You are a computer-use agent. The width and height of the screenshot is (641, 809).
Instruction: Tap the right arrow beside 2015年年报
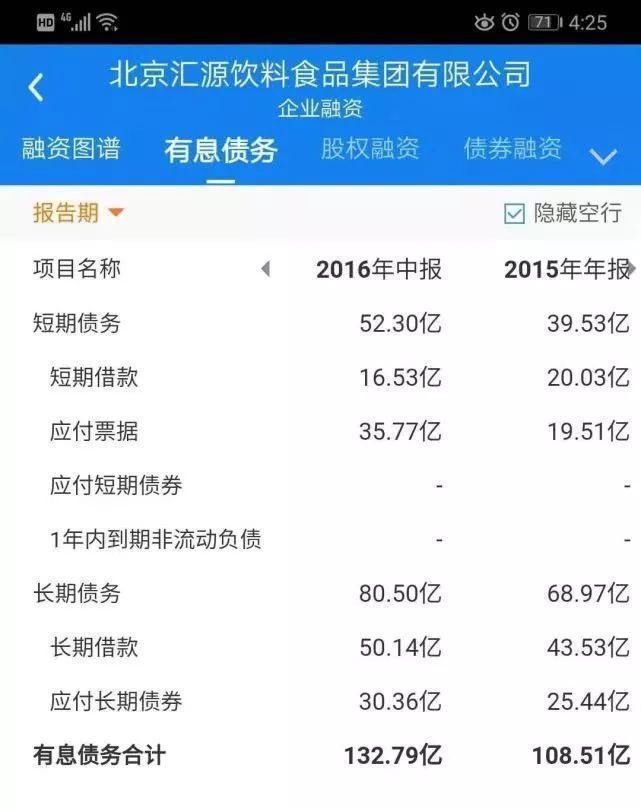point(631,269)
